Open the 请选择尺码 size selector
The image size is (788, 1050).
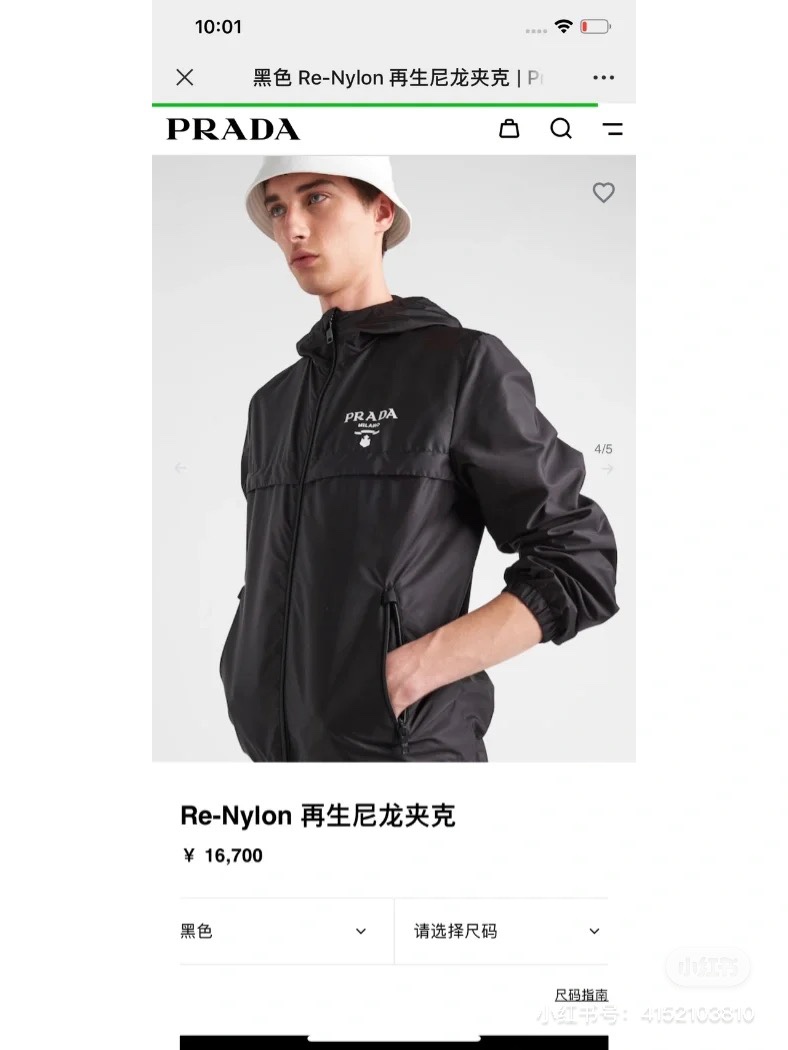506,931
